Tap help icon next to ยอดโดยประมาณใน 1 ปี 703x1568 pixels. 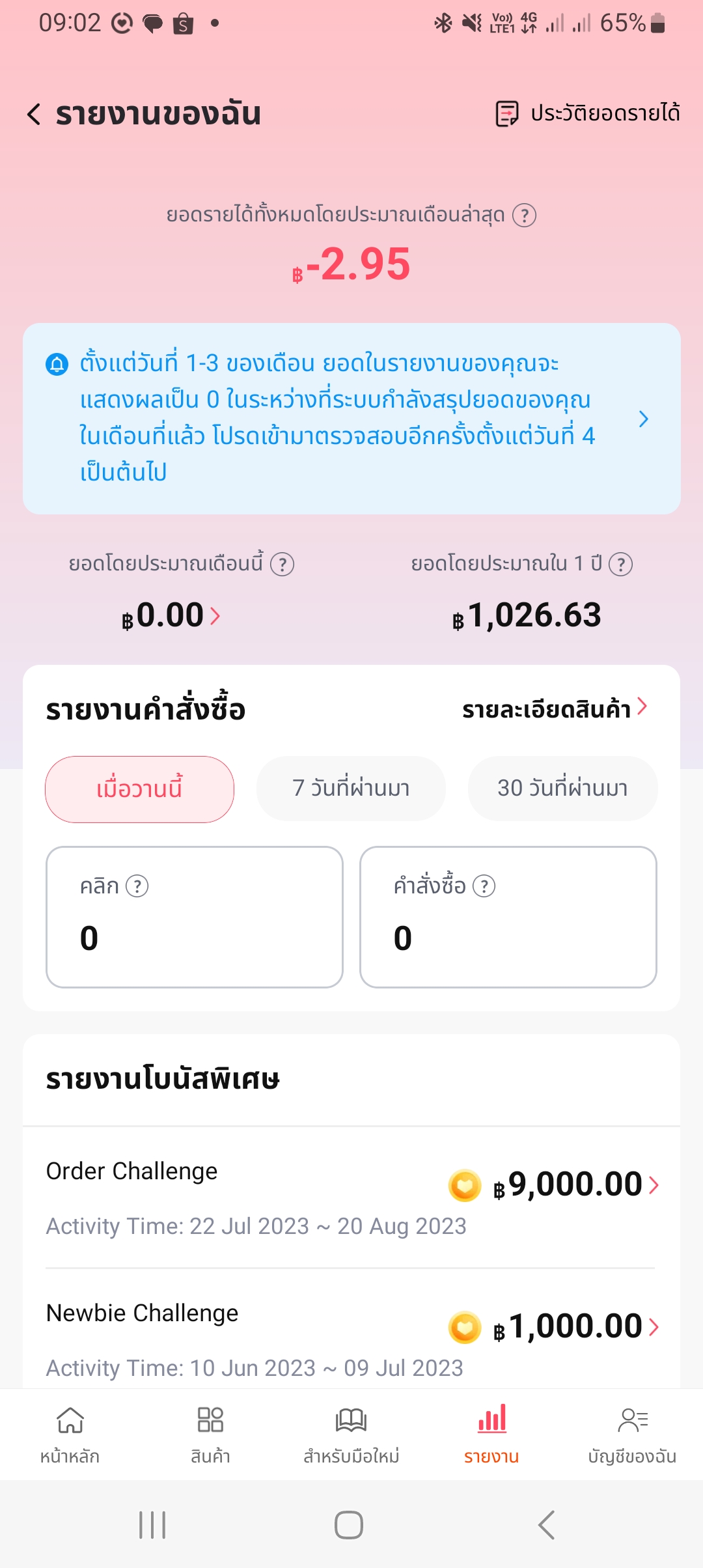(620, 564)
